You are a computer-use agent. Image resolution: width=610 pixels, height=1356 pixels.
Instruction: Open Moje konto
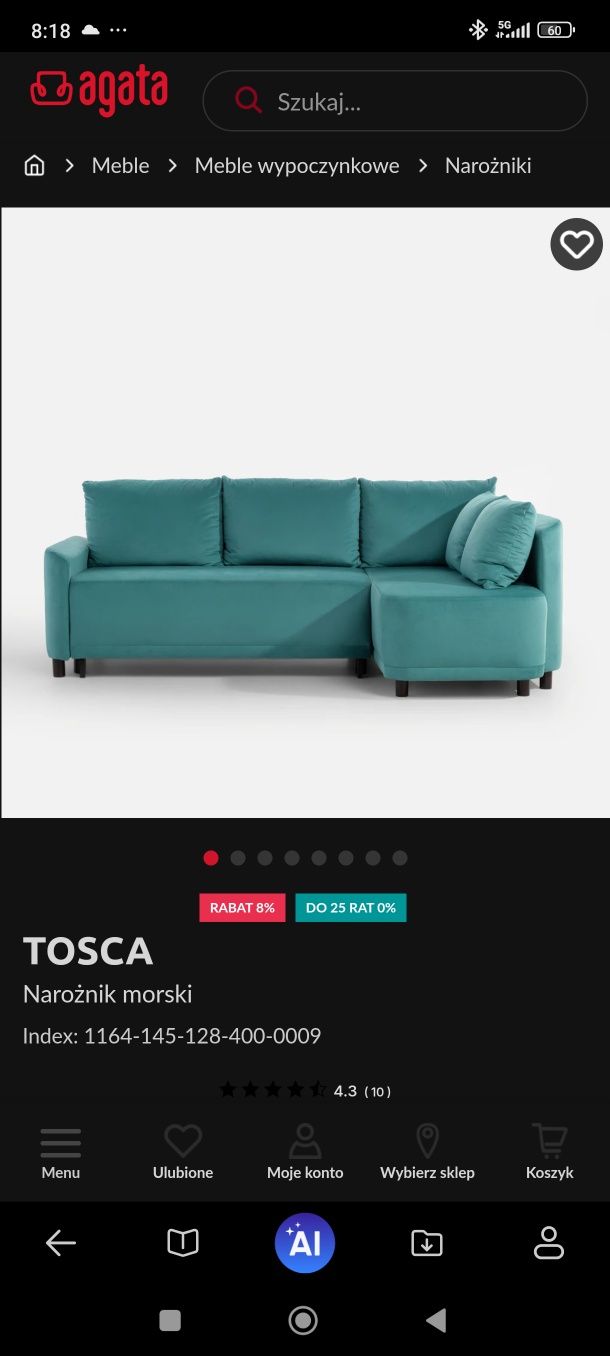[305, 1152]
